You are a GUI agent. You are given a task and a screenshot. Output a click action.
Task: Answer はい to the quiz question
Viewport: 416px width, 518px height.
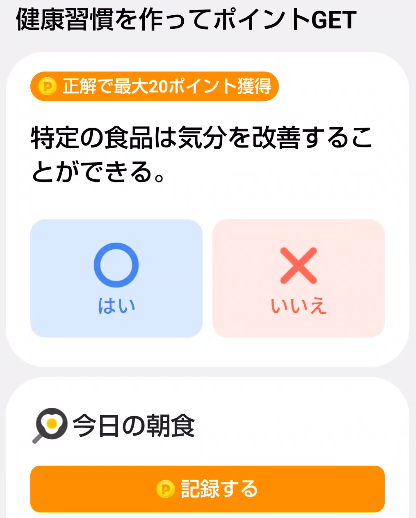point(116,278)
